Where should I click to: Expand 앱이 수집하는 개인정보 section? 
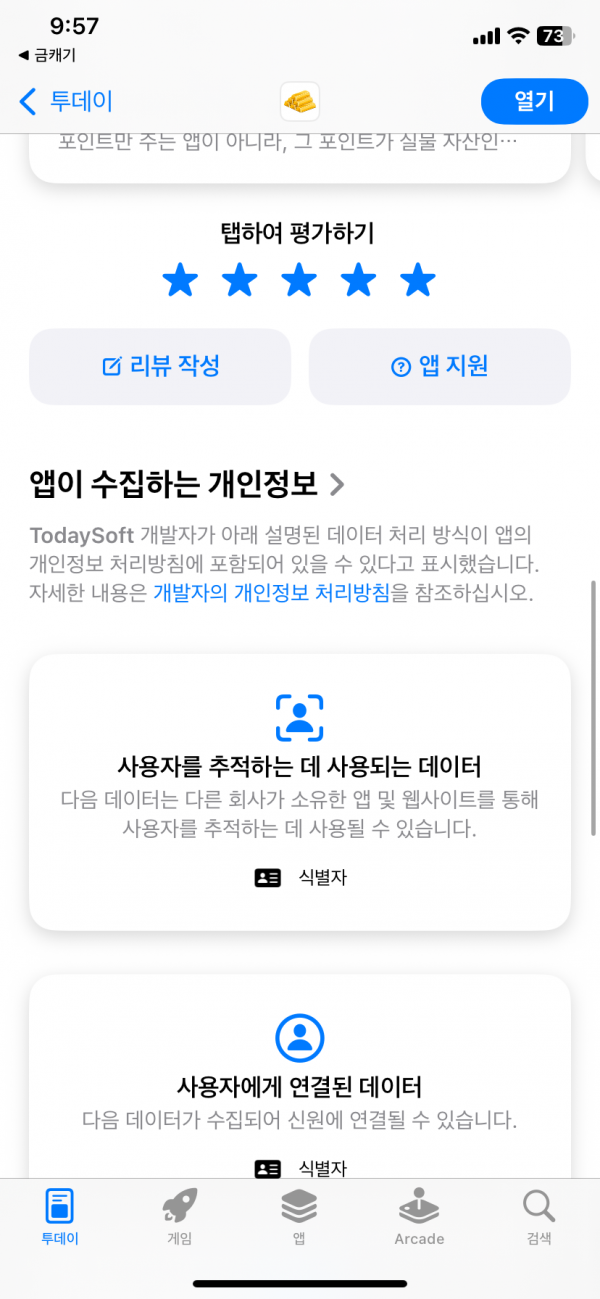click(x=187, y=485)
